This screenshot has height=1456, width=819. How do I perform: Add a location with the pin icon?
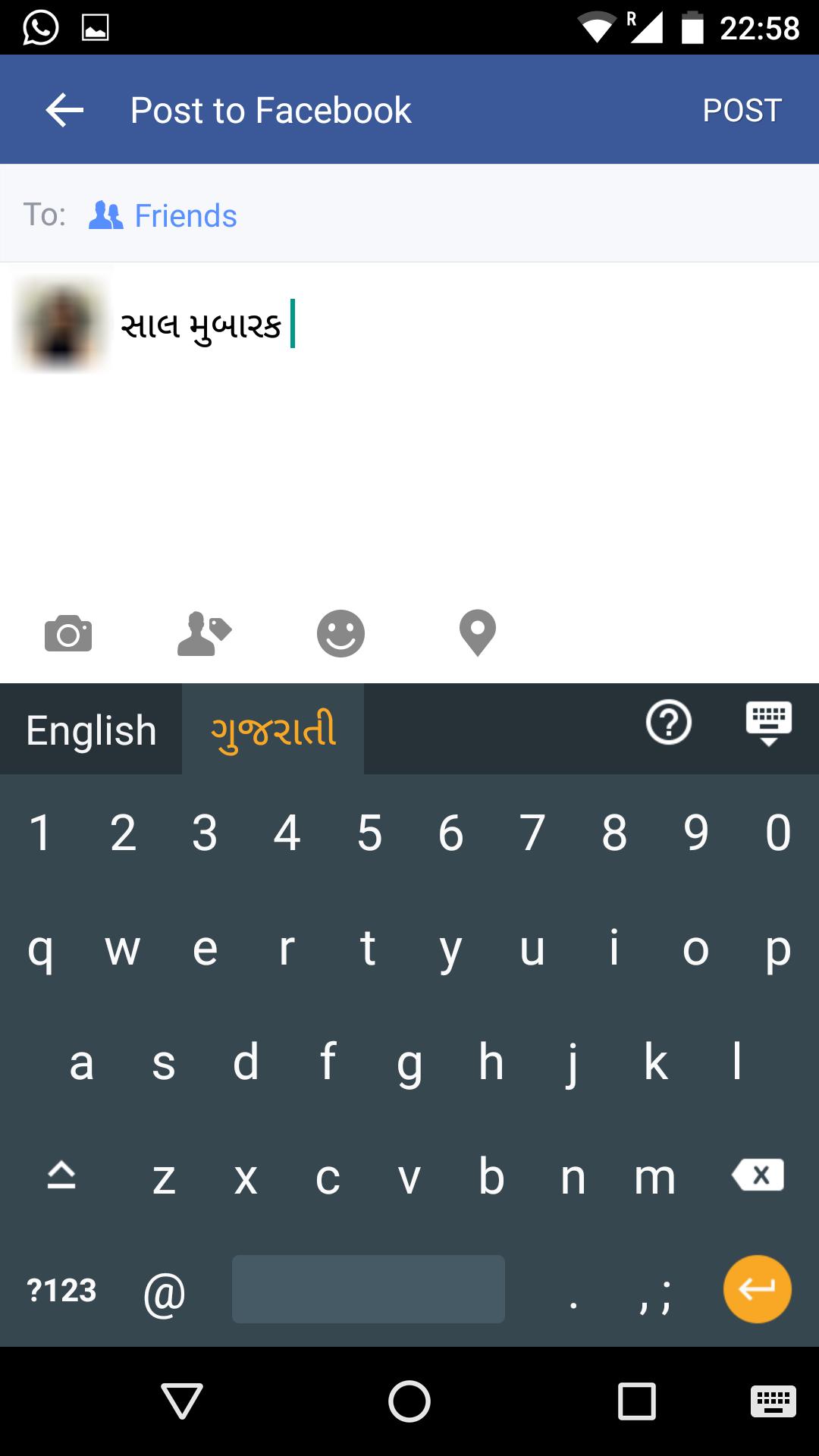tap(478, 634)
